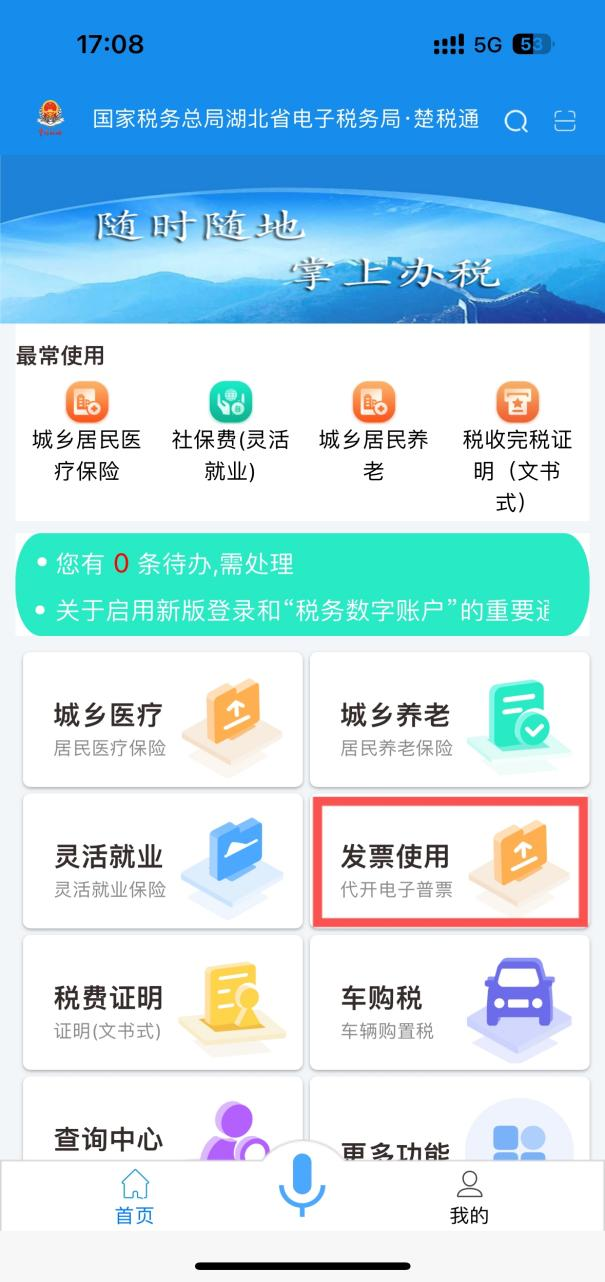Open the 税费证明 card
The image size is (605, 1282).
tap(163, 1002)
